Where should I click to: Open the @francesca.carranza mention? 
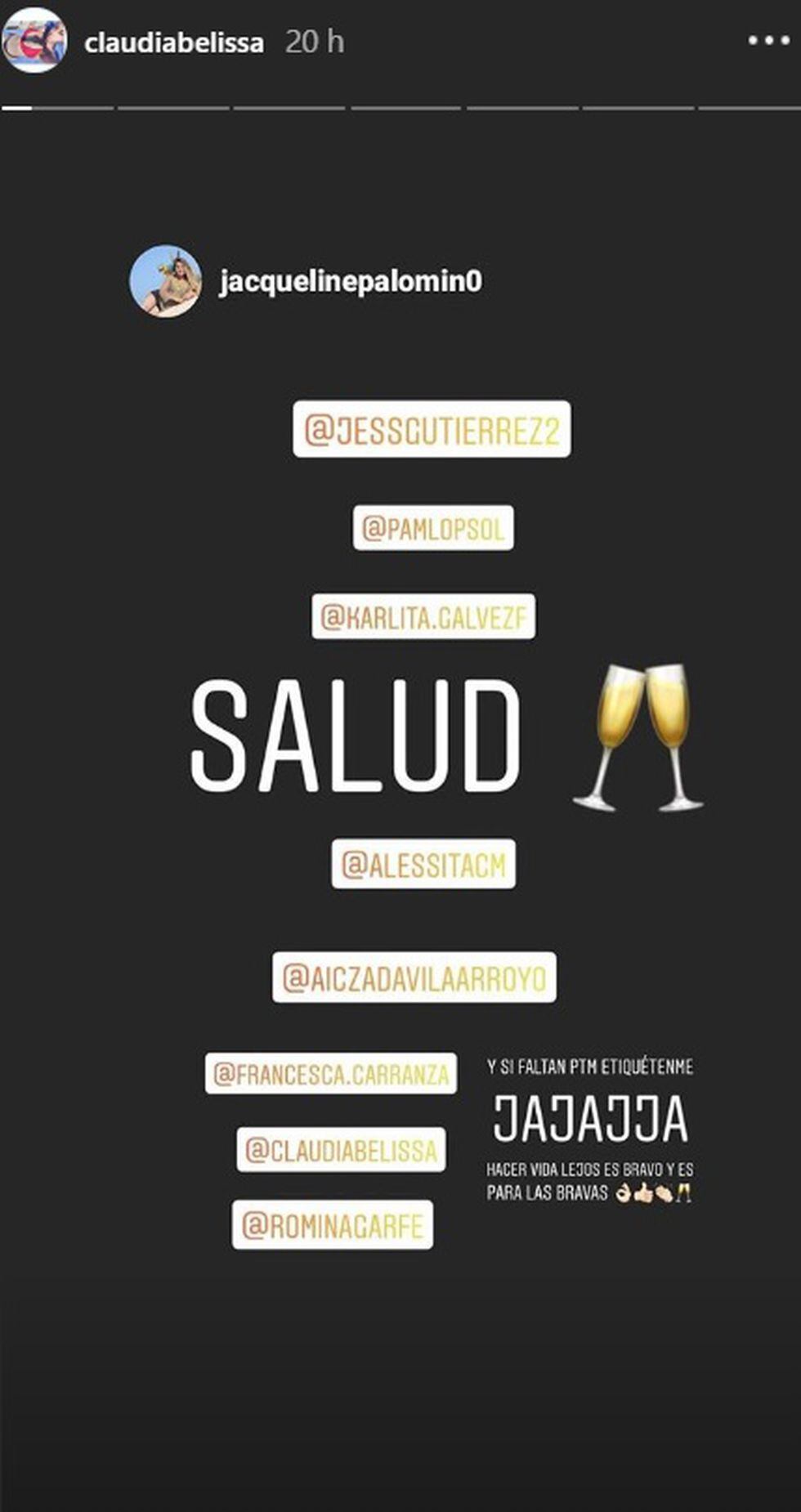(x=331, y=1073)
